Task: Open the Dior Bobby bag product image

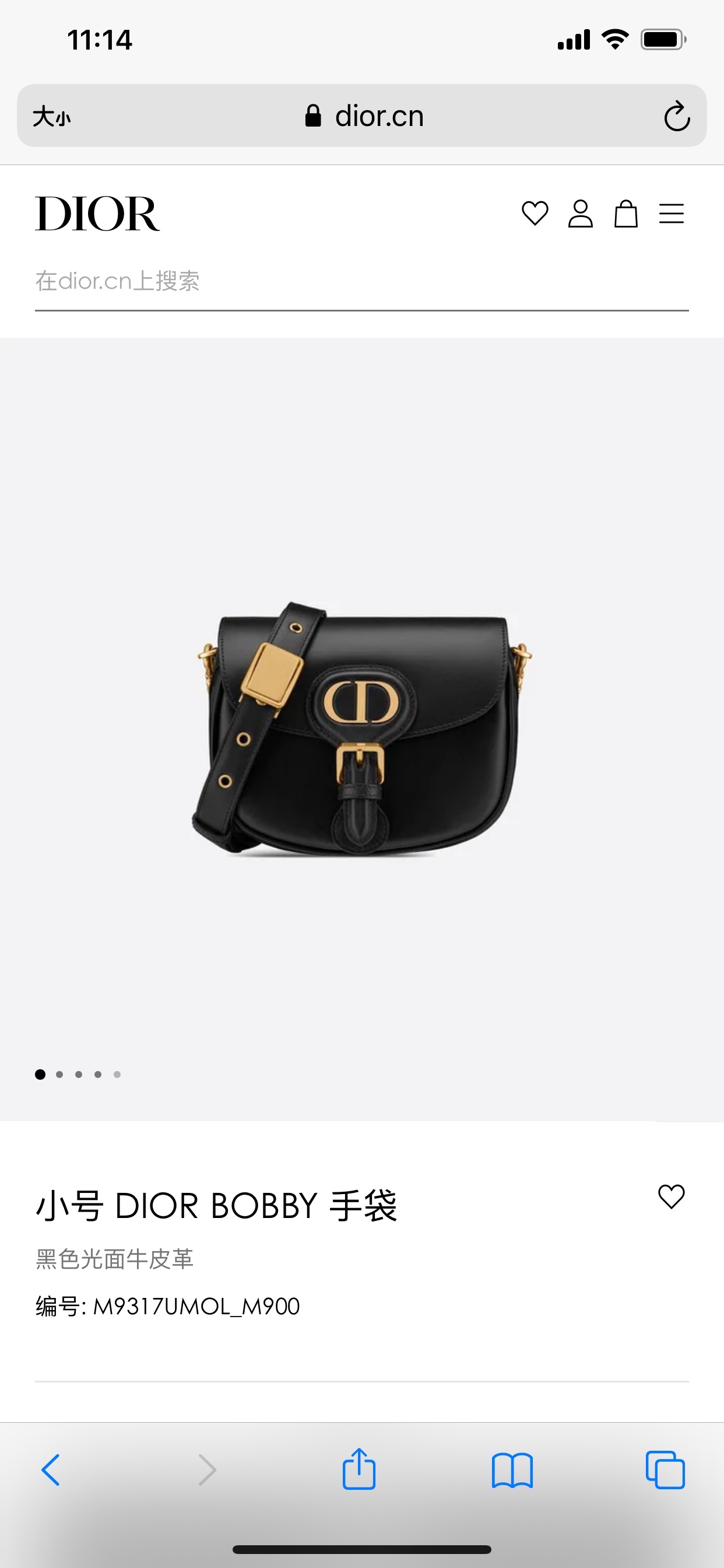Action: (x=361, y=729)
